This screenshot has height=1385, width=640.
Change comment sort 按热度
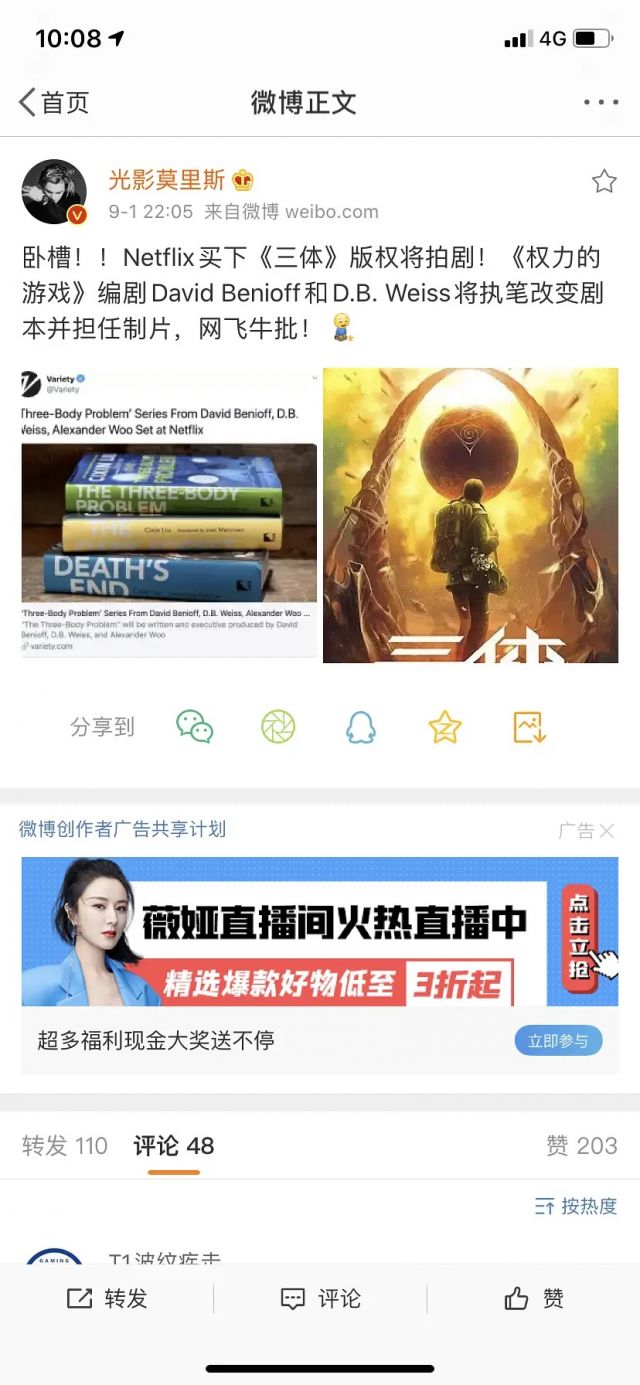[x=576, y=1206]
